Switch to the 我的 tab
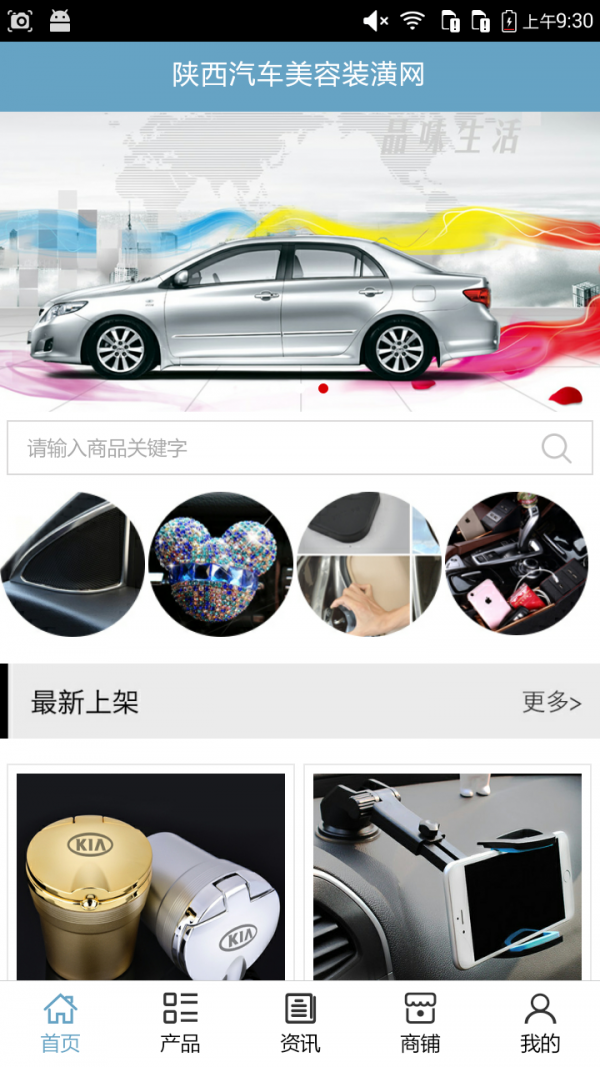The image size is (600, 1067). pos(540,1023)
